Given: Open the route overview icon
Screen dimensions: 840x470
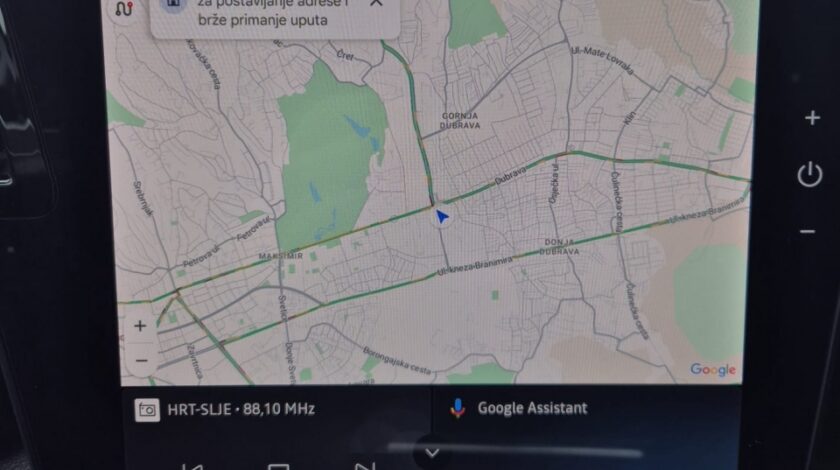Looking at the screenshot, I should click(x=124, y=8).
